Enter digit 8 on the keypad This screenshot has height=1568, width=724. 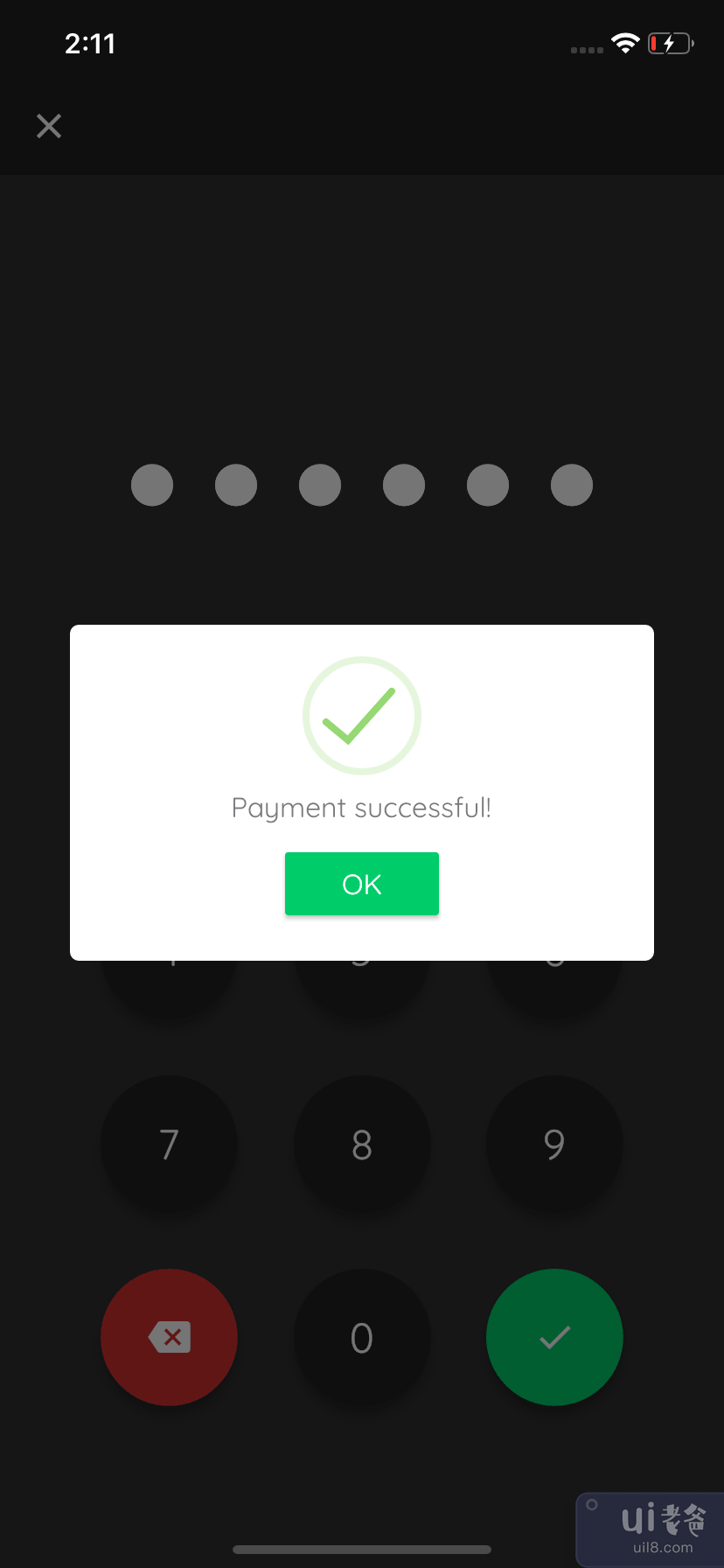point(361,1144)
